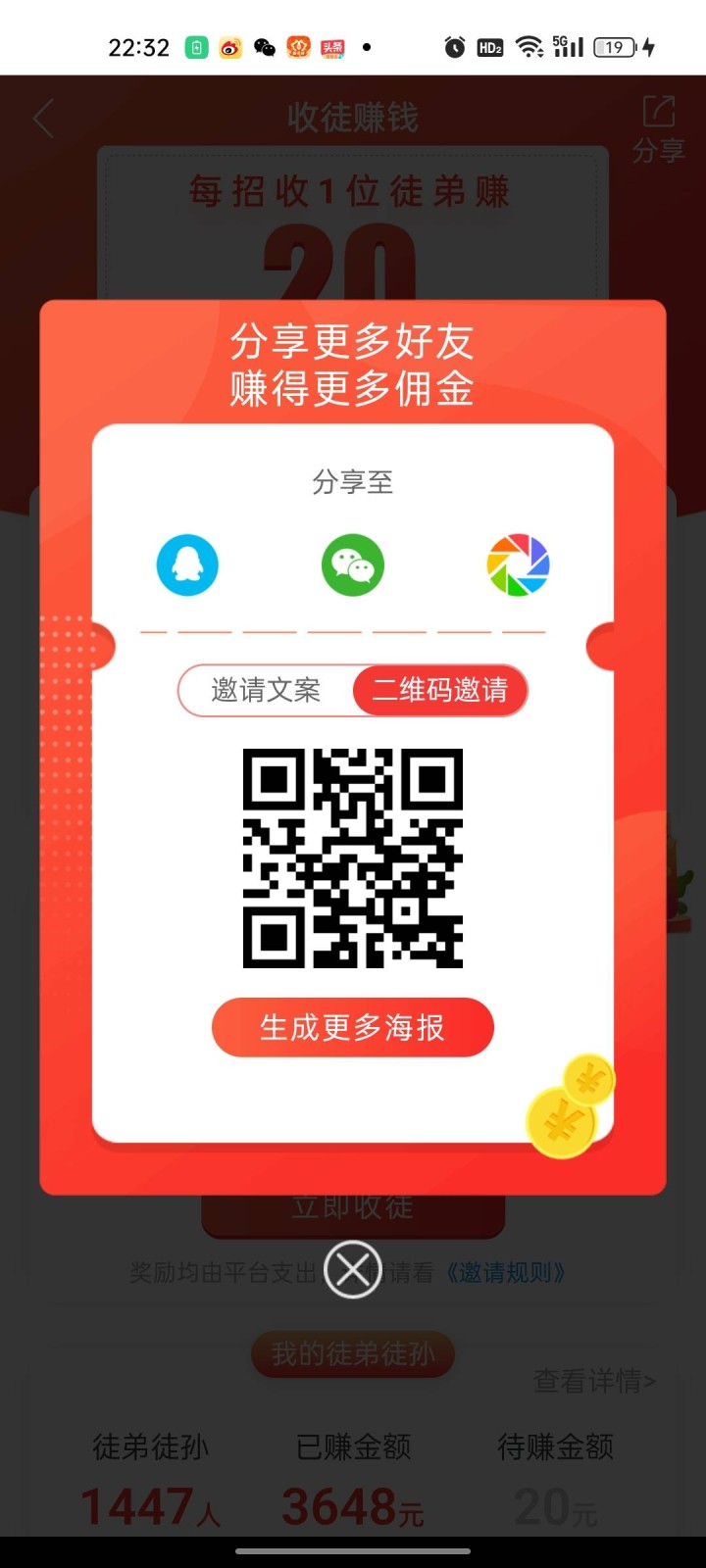This screenshot has height=1568, width=706.
Task: Share invitation to WeChat
Action: tap(353, 564)
